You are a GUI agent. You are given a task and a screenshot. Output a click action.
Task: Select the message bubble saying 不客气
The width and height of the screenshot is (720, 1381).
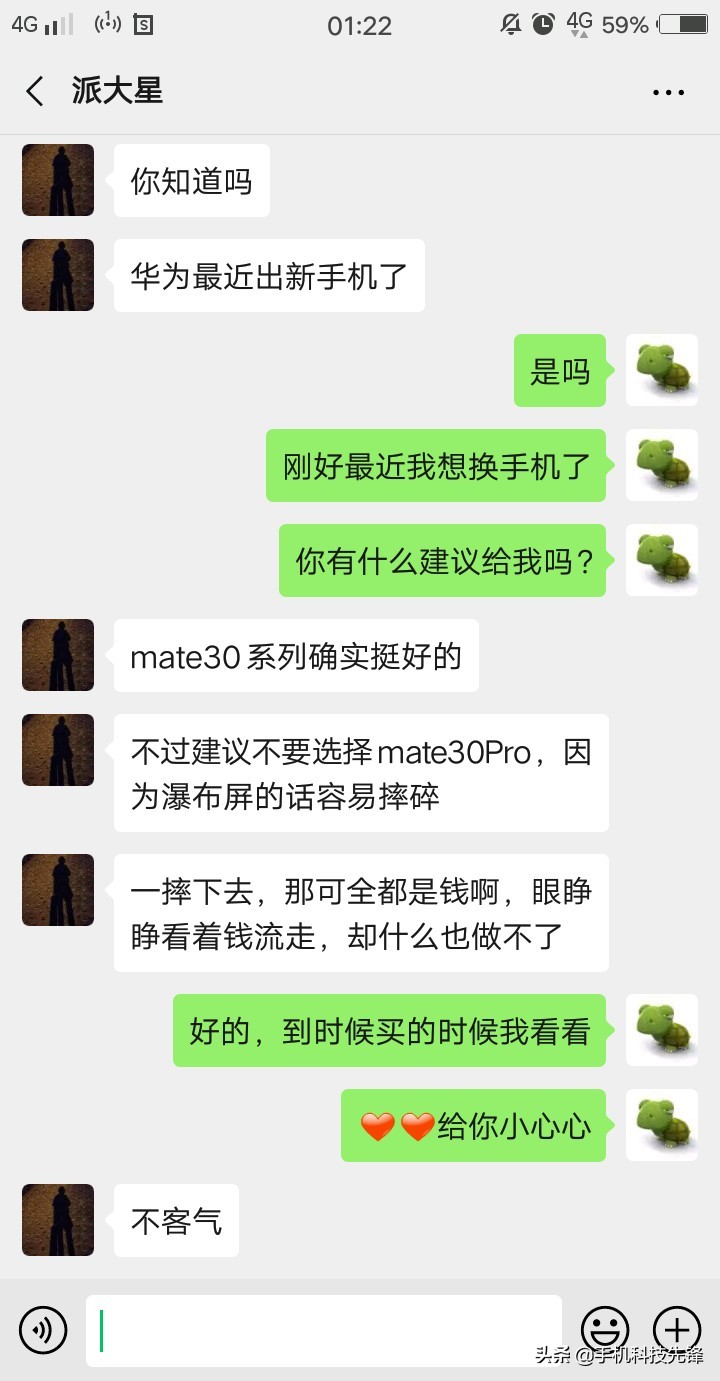[176, 1220]
